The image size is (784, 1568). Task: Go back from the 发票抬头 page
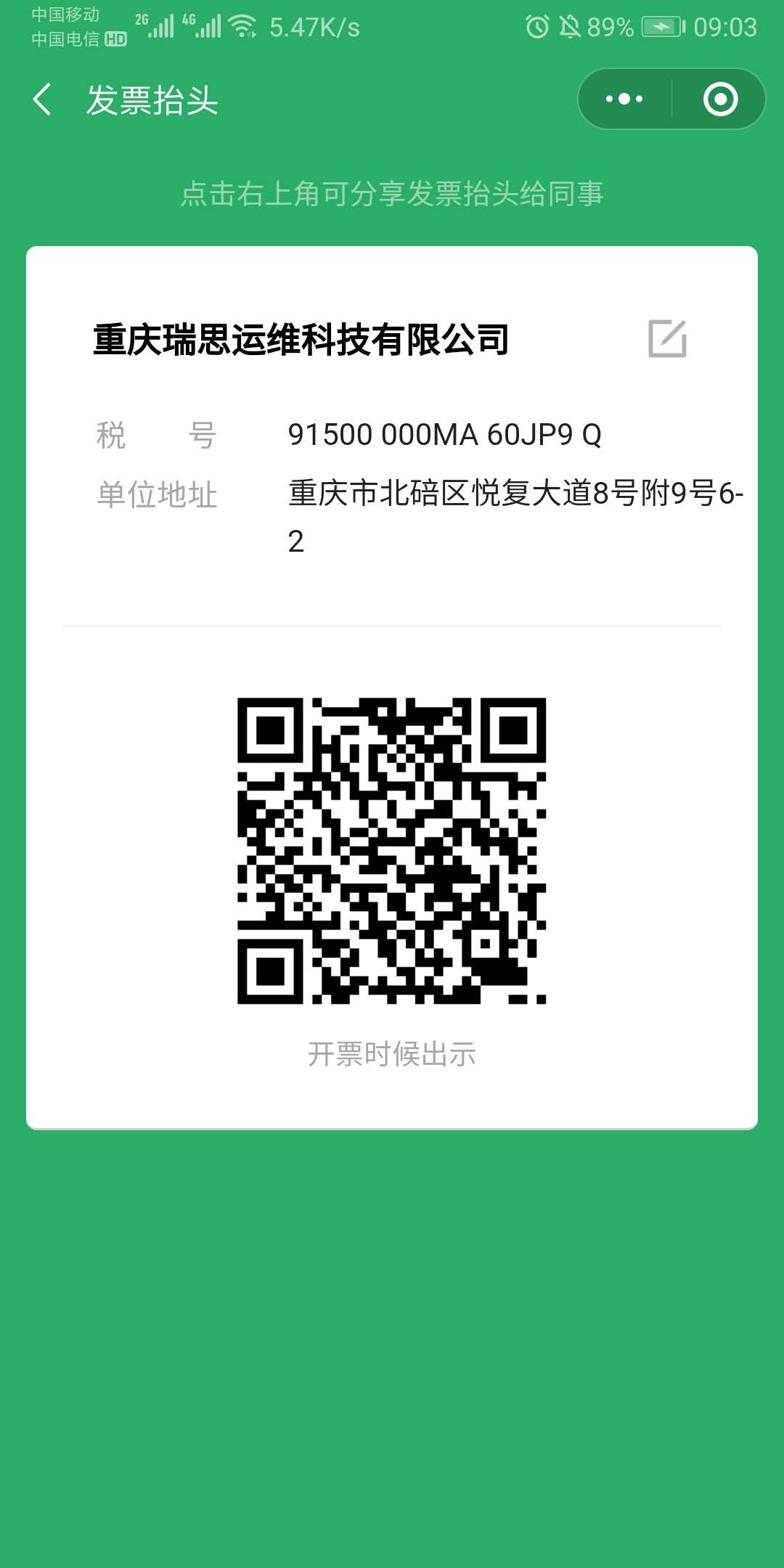point(43,99)
